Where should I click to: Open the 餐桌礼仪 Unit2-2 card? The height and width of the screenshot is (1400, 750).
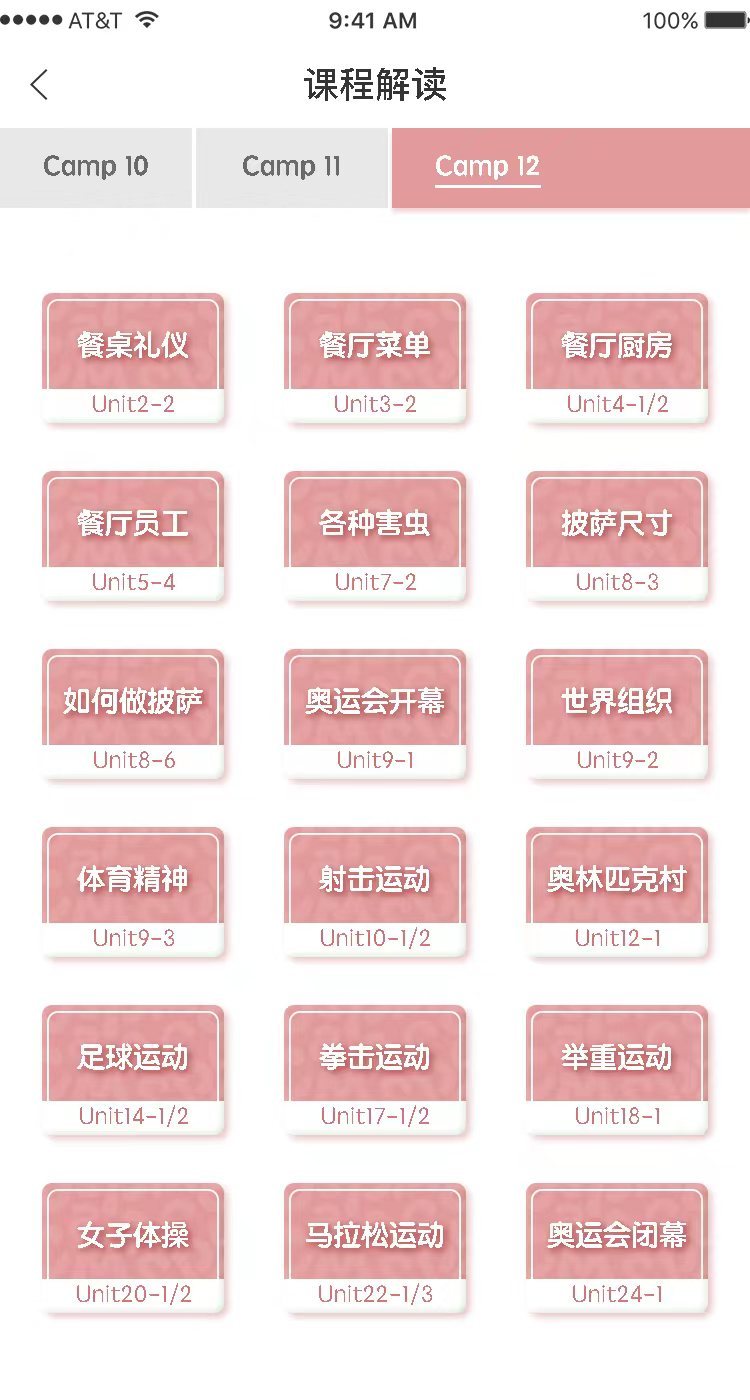click(133, 358)
